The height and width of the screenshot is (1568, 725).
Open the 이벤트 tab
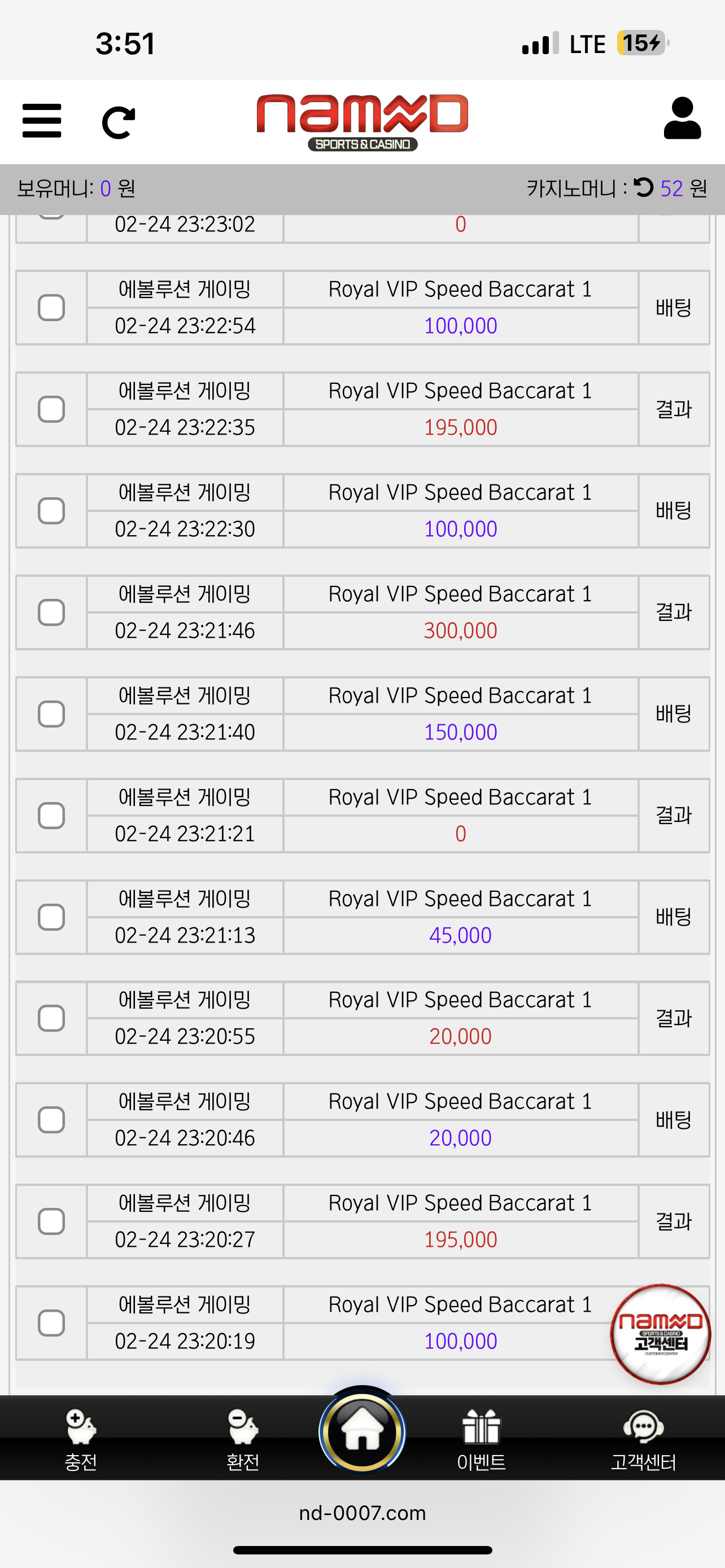point(481,1439)
